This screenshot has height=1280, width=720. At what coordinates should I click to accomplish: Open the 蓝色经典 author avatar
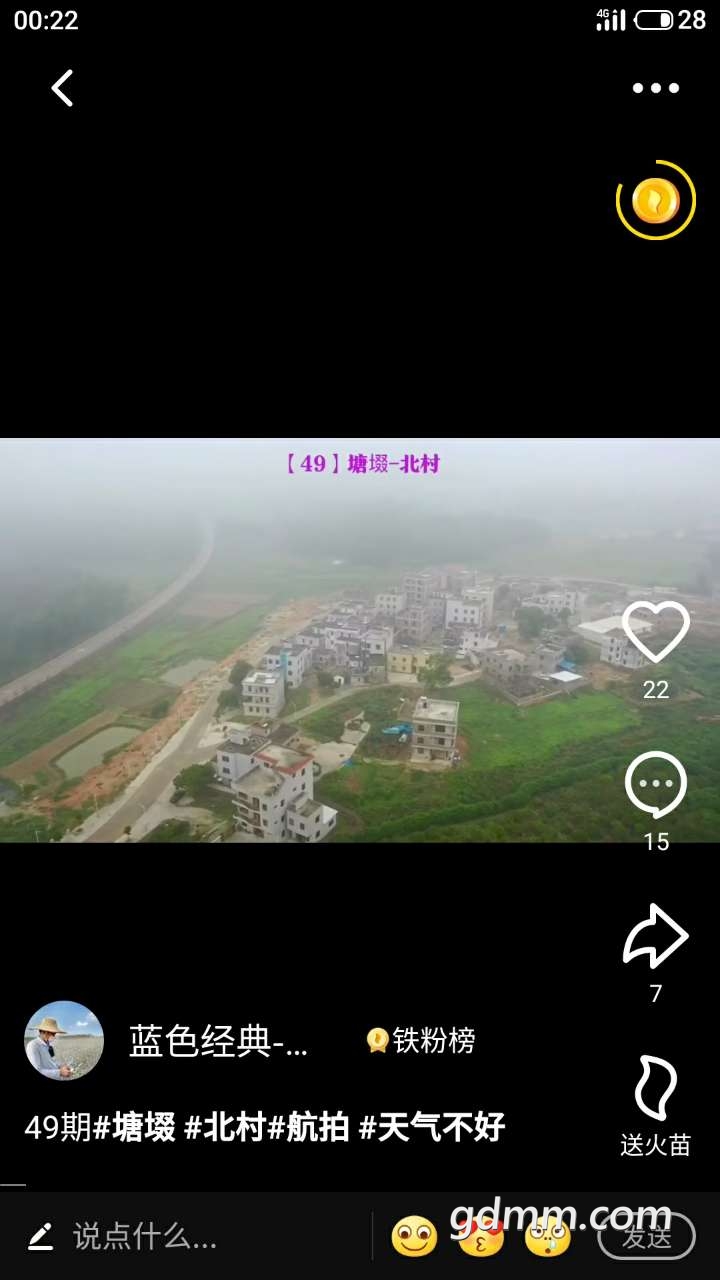click(x=64, y=1041)
